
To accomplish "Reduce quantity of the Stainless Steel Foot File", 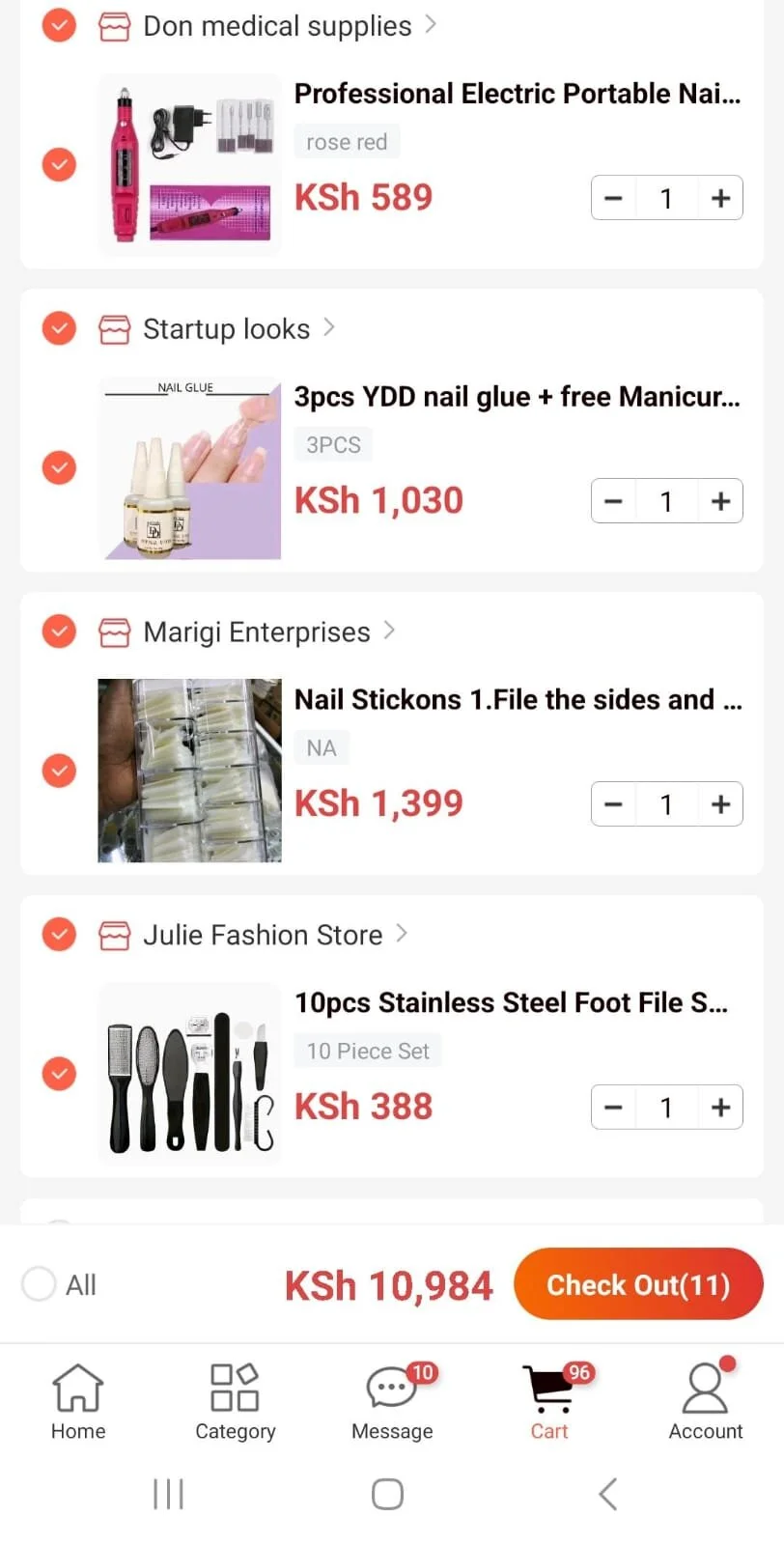I will click(x=613, y=1108).
